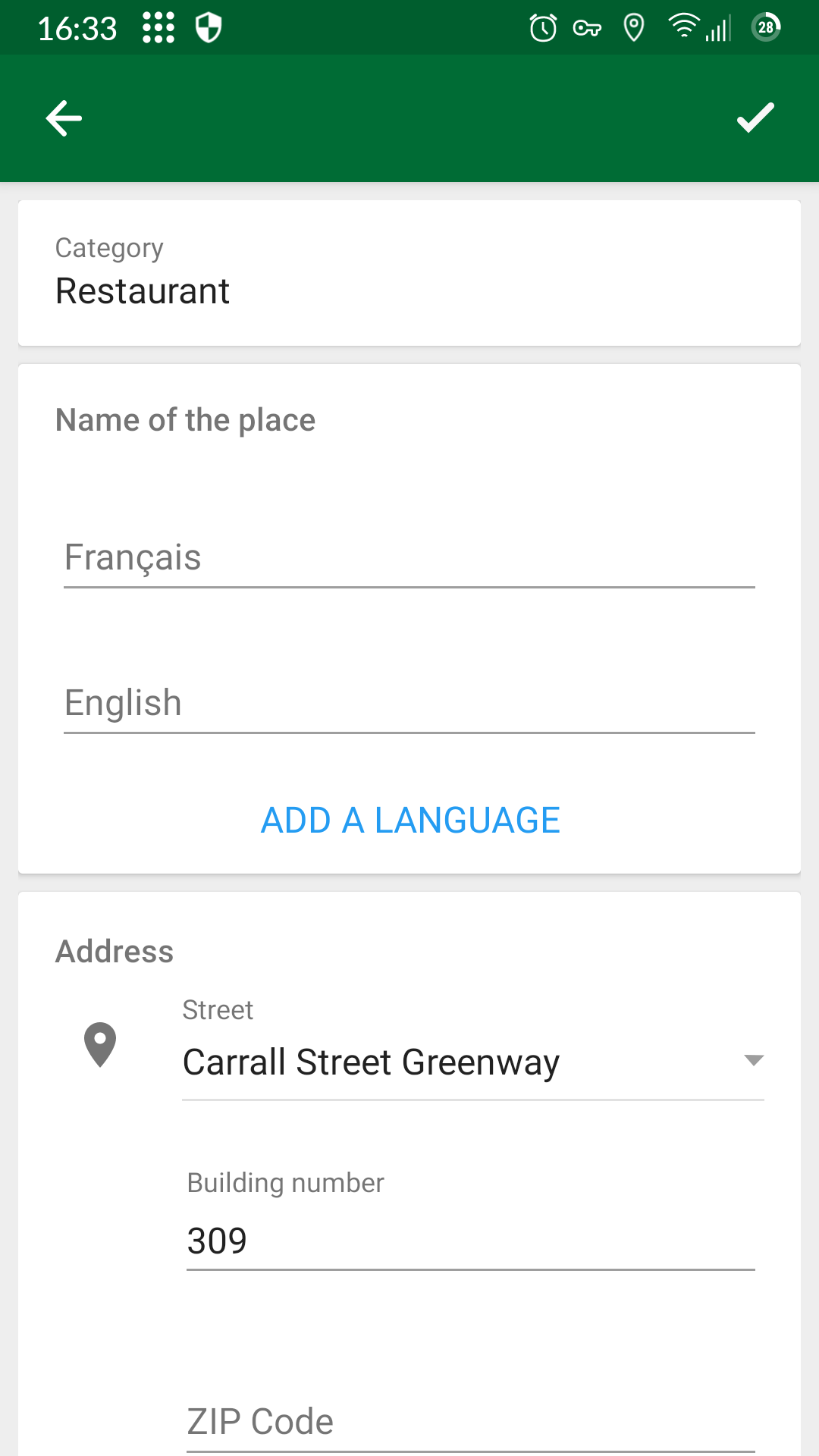Tap ADD A LANGUAGE

(x=410, y=821)
